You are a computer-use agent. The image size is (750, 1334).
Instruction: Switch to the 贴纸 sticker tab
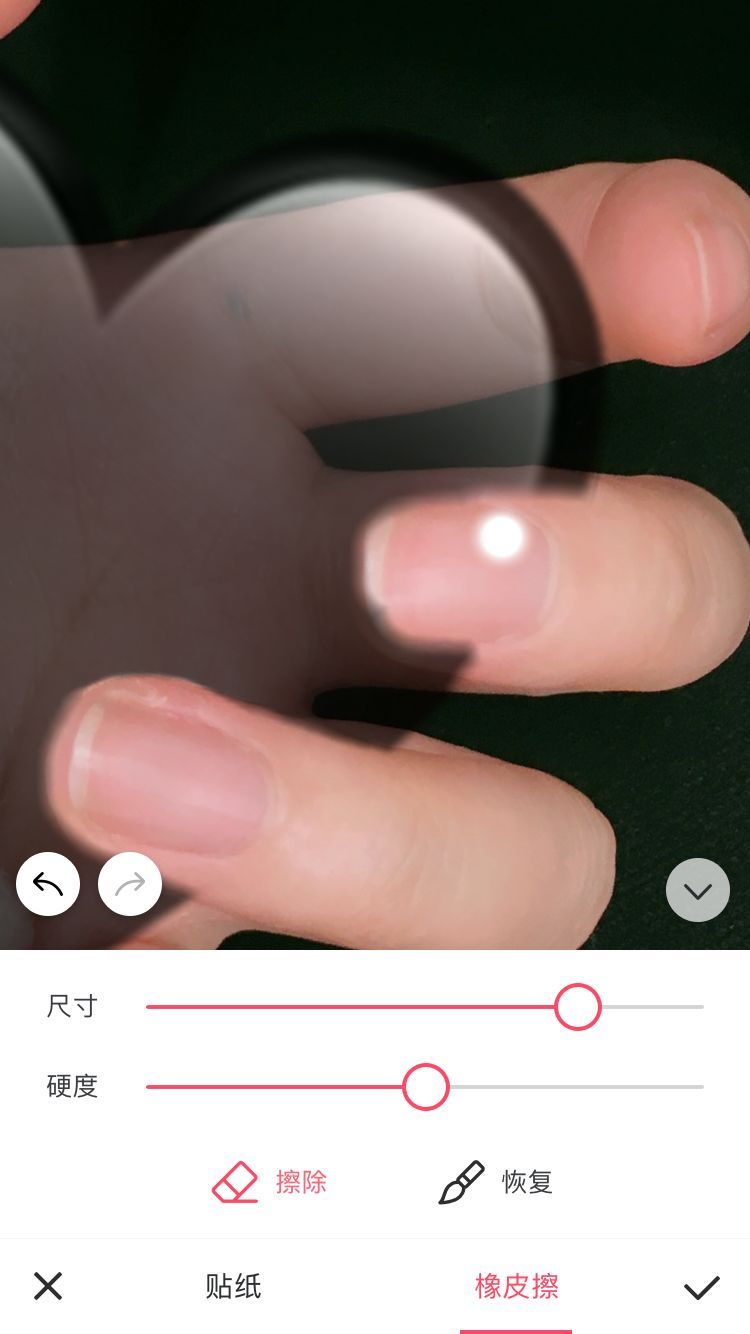[233, 1286]
